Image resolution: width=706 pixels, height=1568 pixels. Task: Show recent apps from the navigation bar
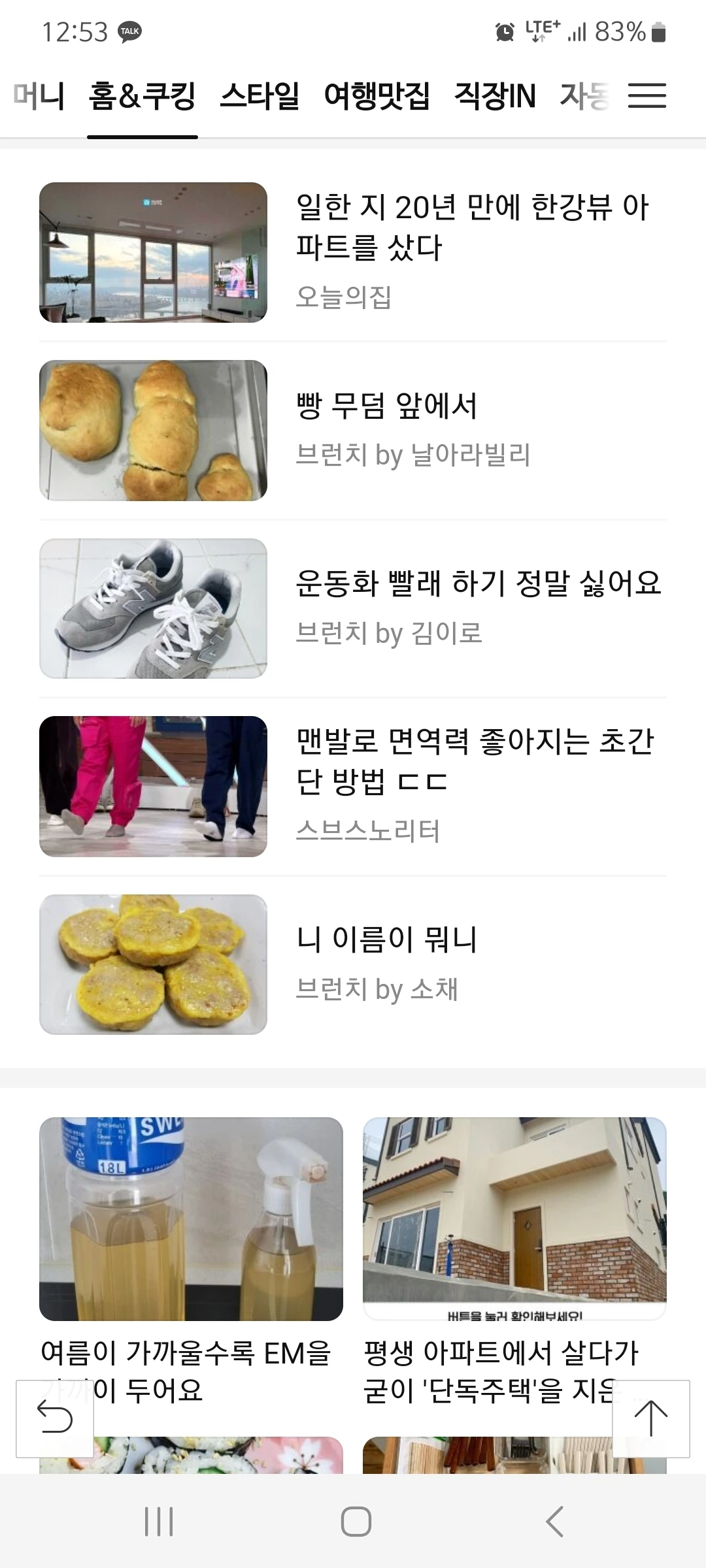tap(159, 1522)
